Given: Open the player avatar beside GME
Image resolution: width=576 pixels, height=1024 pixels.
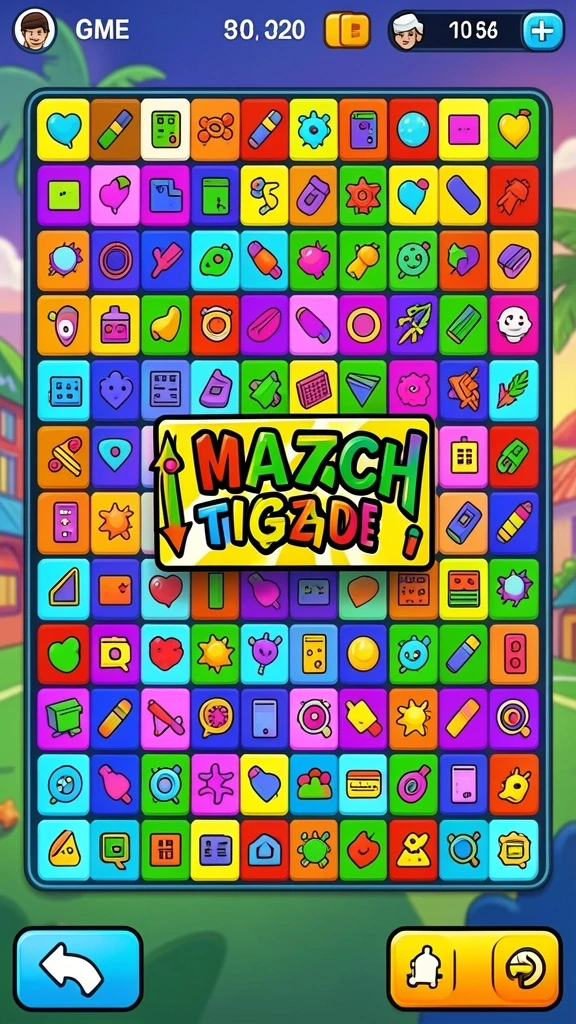Looking at the screenshot, I should click(x=35, y=31).
